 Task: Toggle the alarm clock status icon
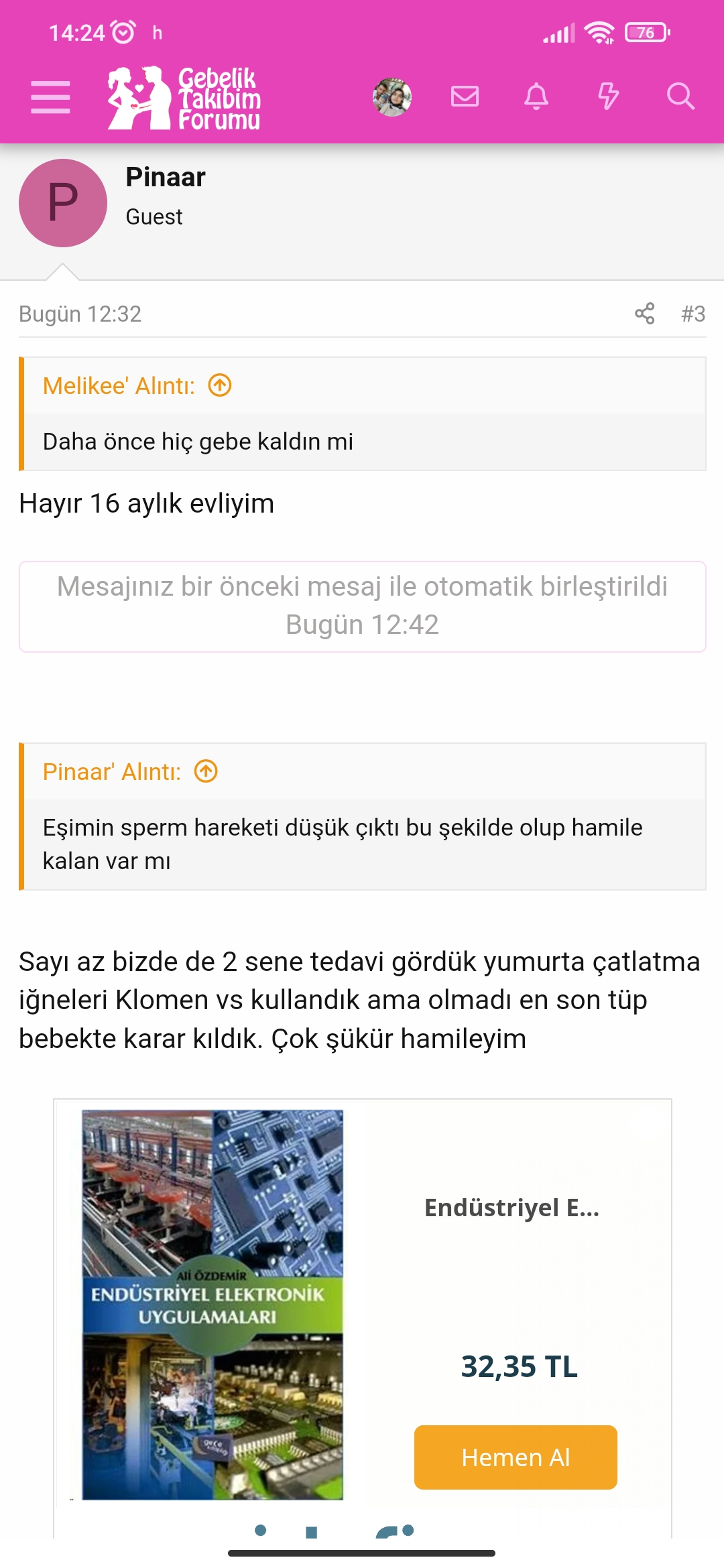tap(121, 29)
